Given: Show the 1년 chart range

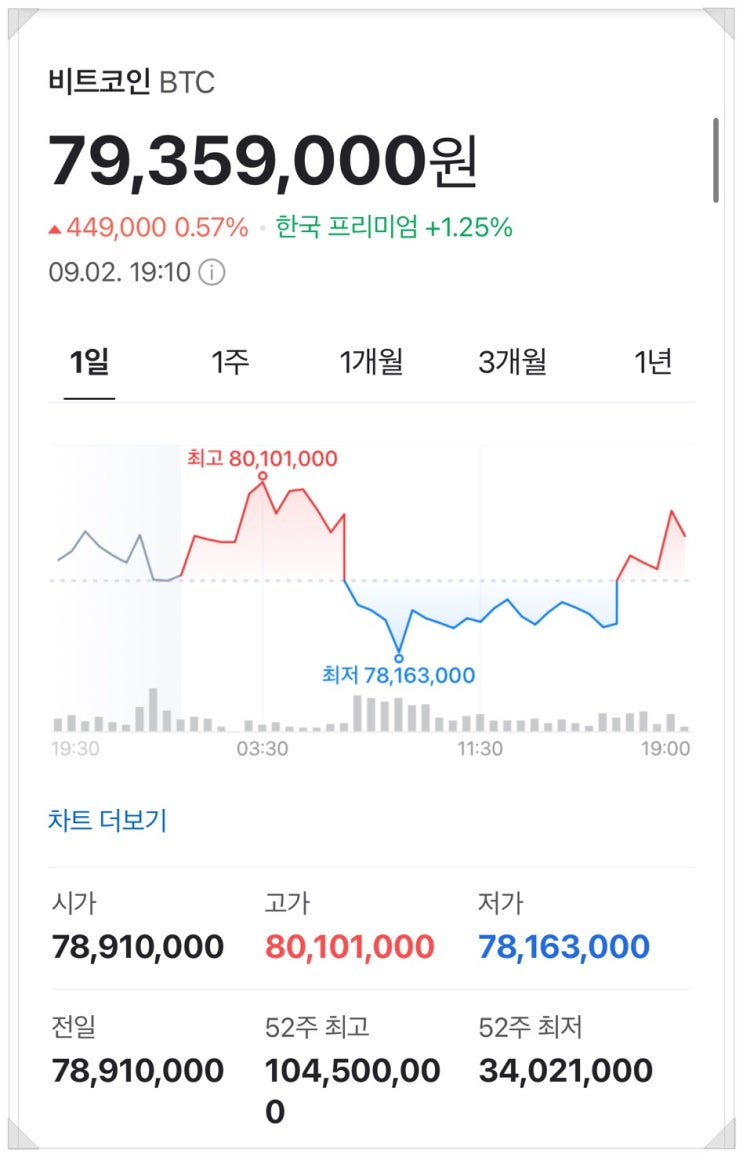Looking at the screenshot, I should [x=653, y=362].
